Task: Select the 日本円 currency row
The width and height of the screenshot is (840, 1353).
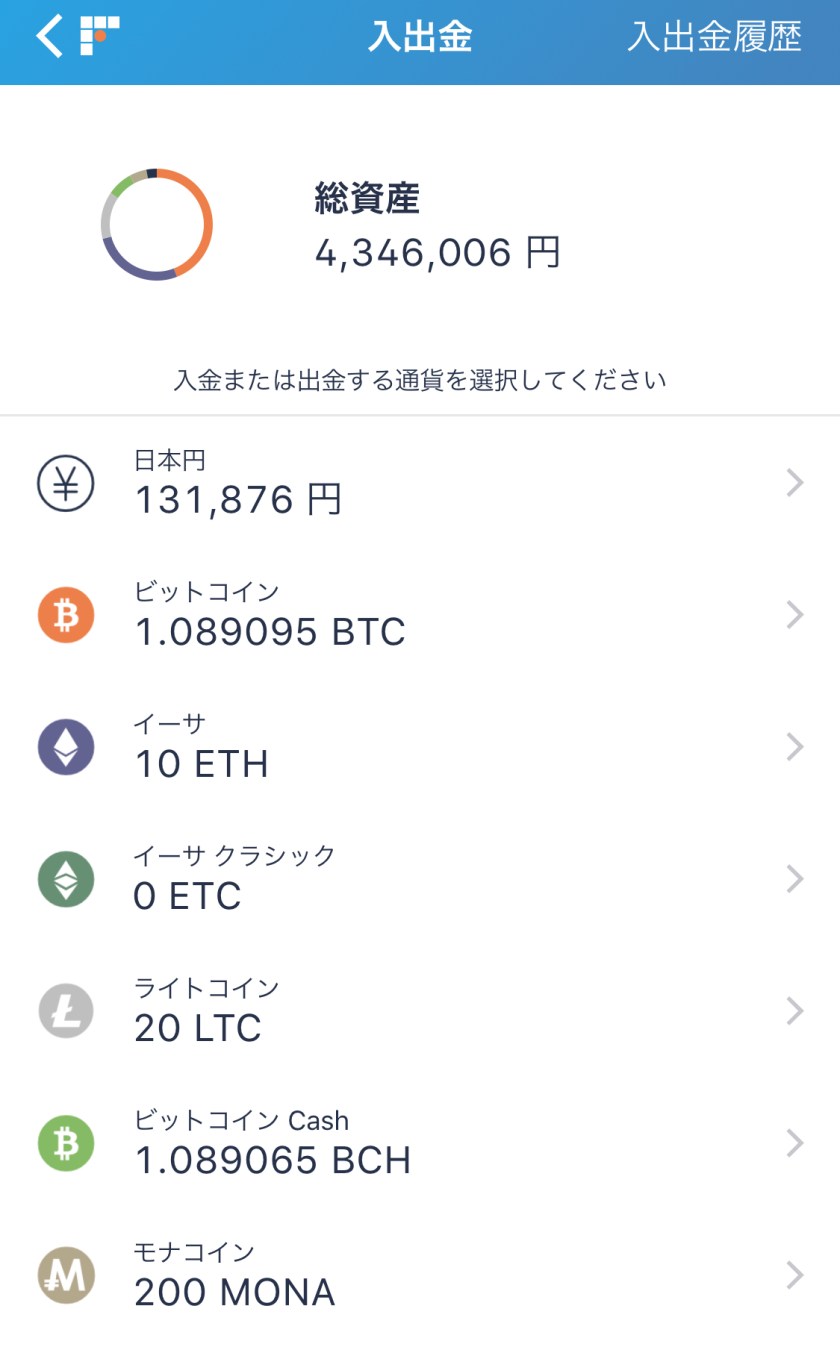Action: pyautogui.click(x=420, y=484)
